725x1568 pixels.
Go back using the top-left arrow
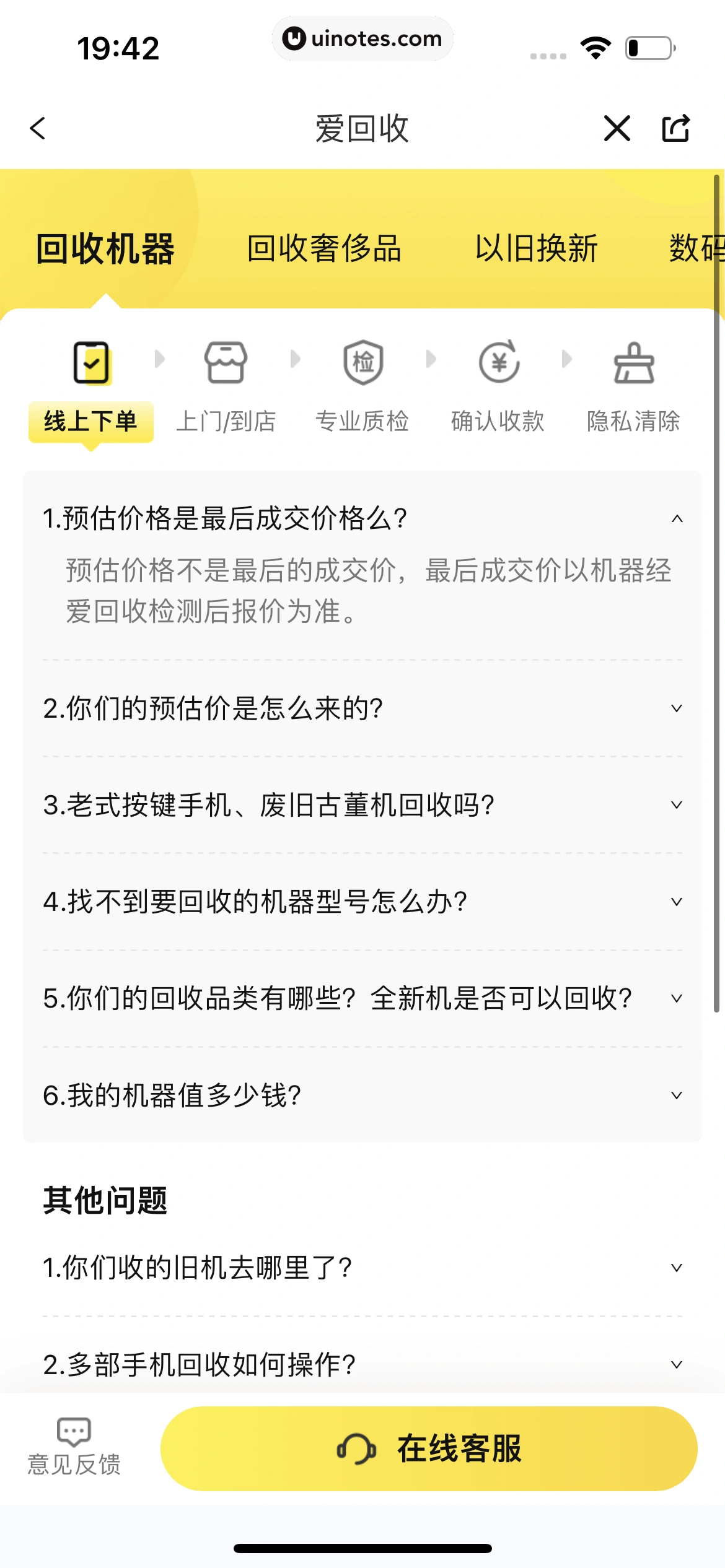pyautogui.click(x=38, y=128)
